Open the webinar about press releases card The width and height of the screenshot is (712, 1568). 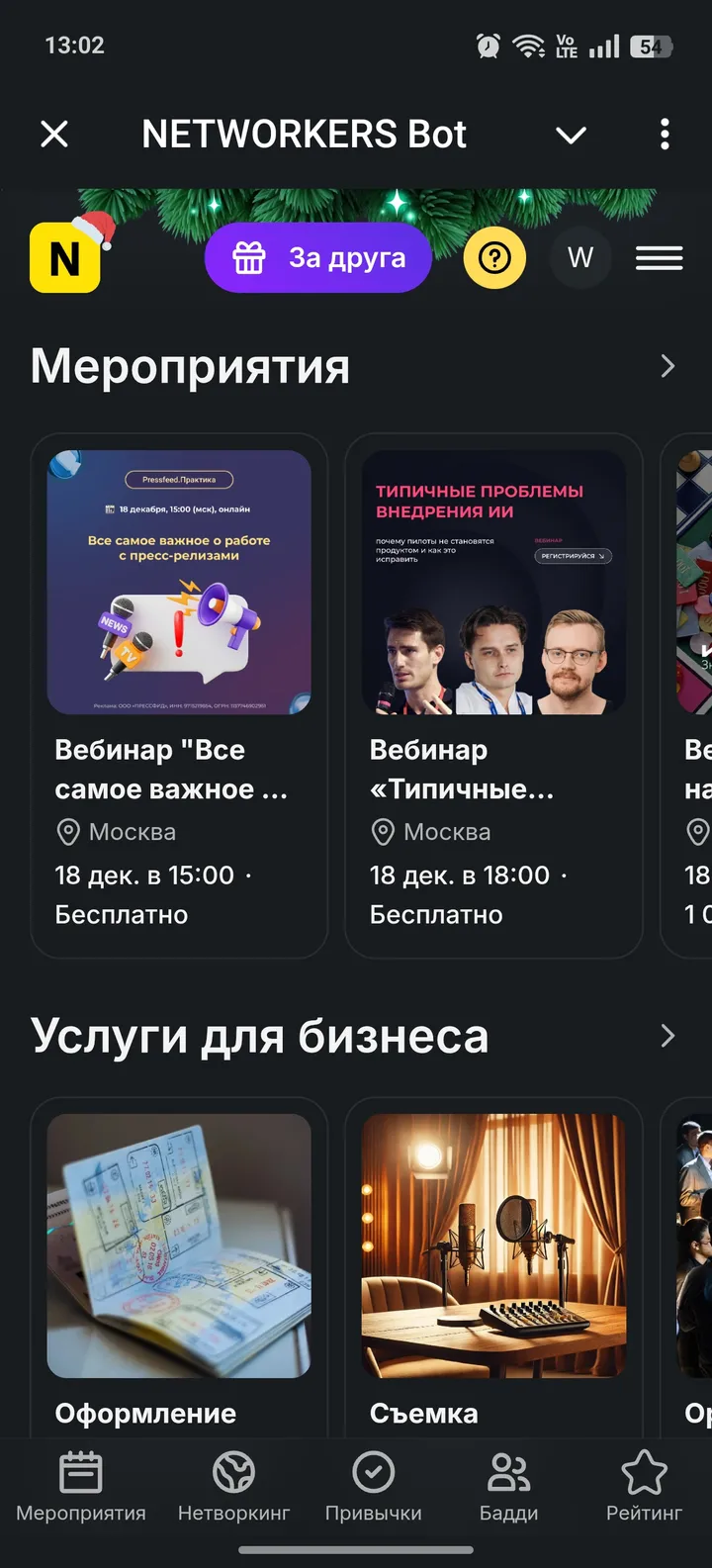click(x=179, y=692)
